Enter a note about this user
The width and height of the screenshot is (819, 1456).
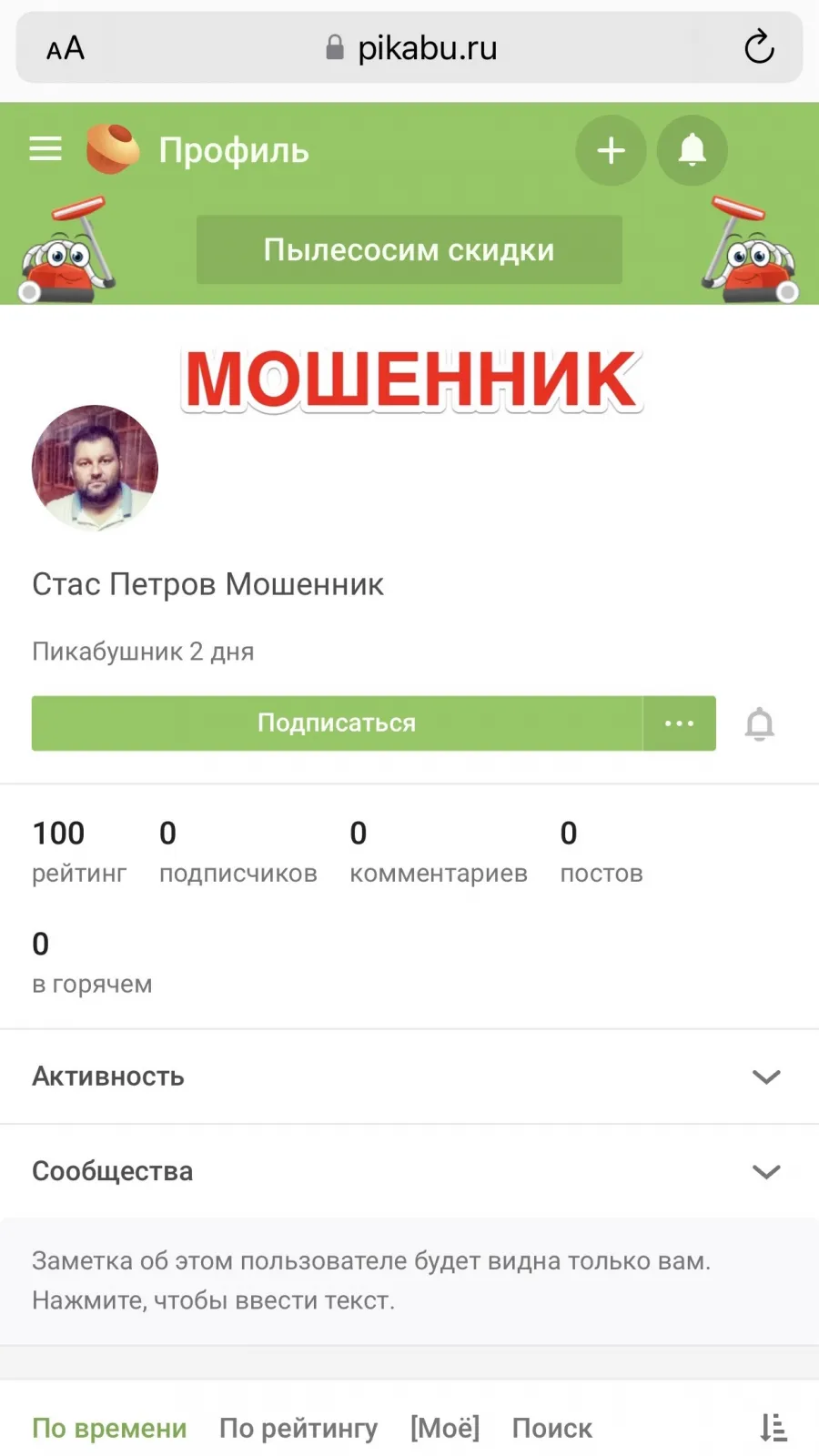click(x=409, y=1280)
